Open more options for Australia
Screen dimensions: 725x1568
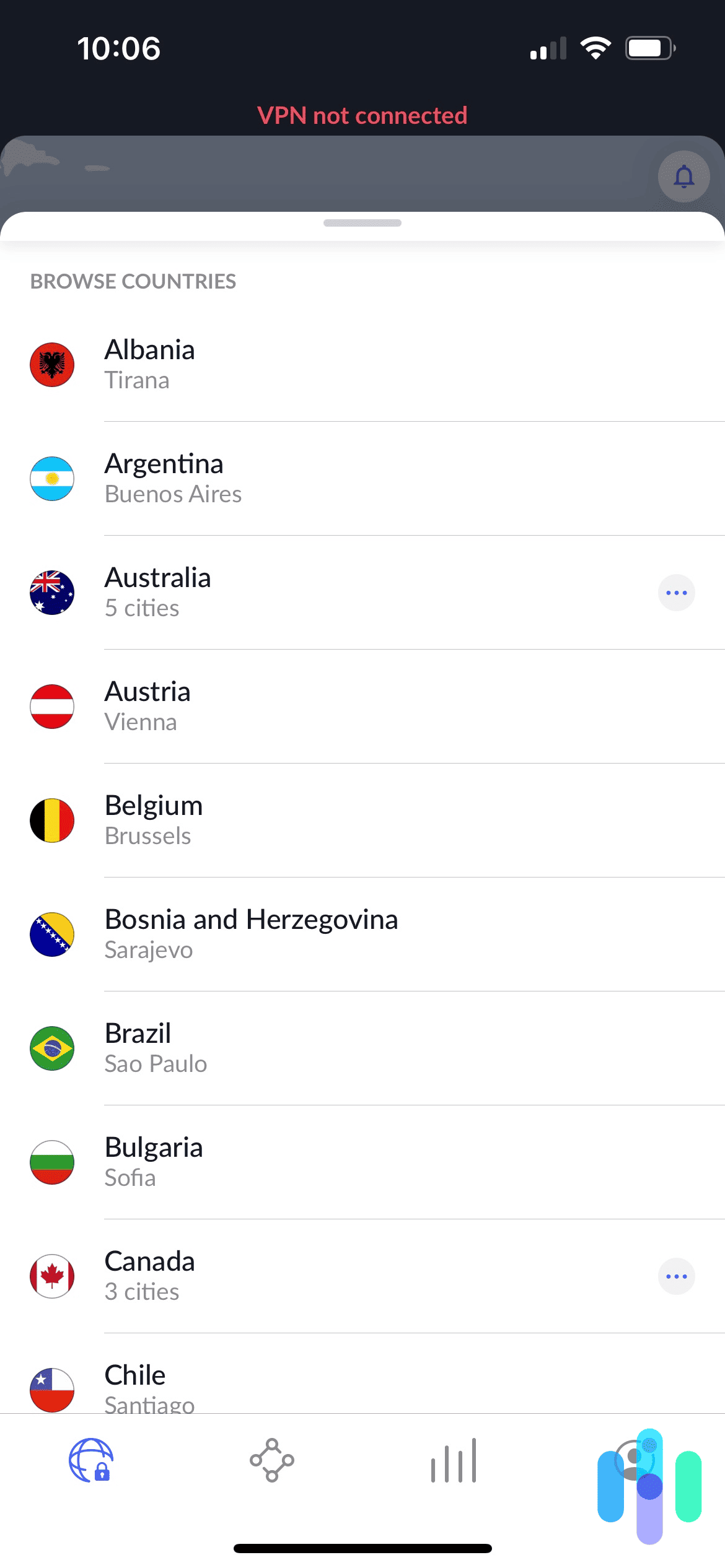677,593
